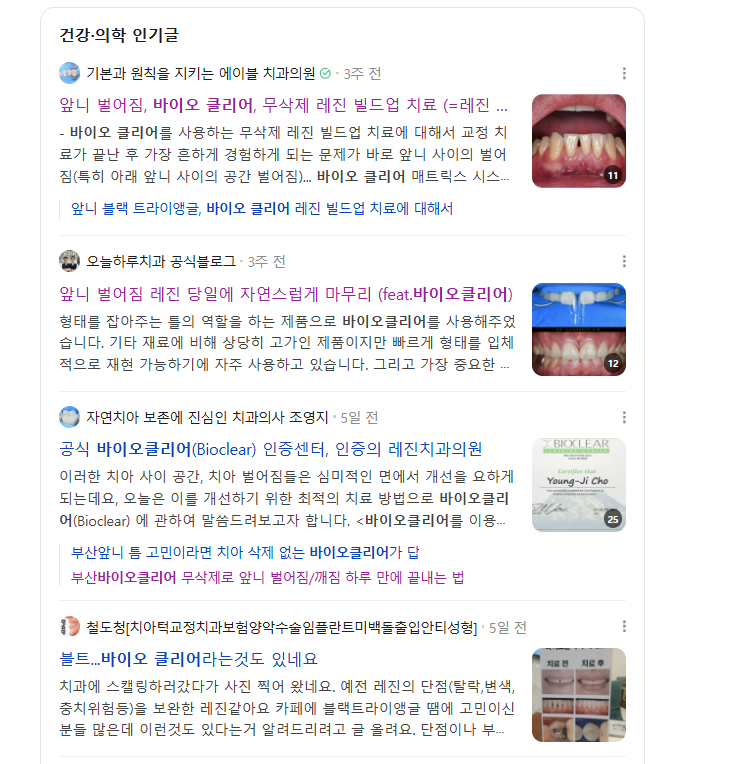
Task: Open article 볼트...바이오 클리어라는것도 있네요
Action: [188, 659]
